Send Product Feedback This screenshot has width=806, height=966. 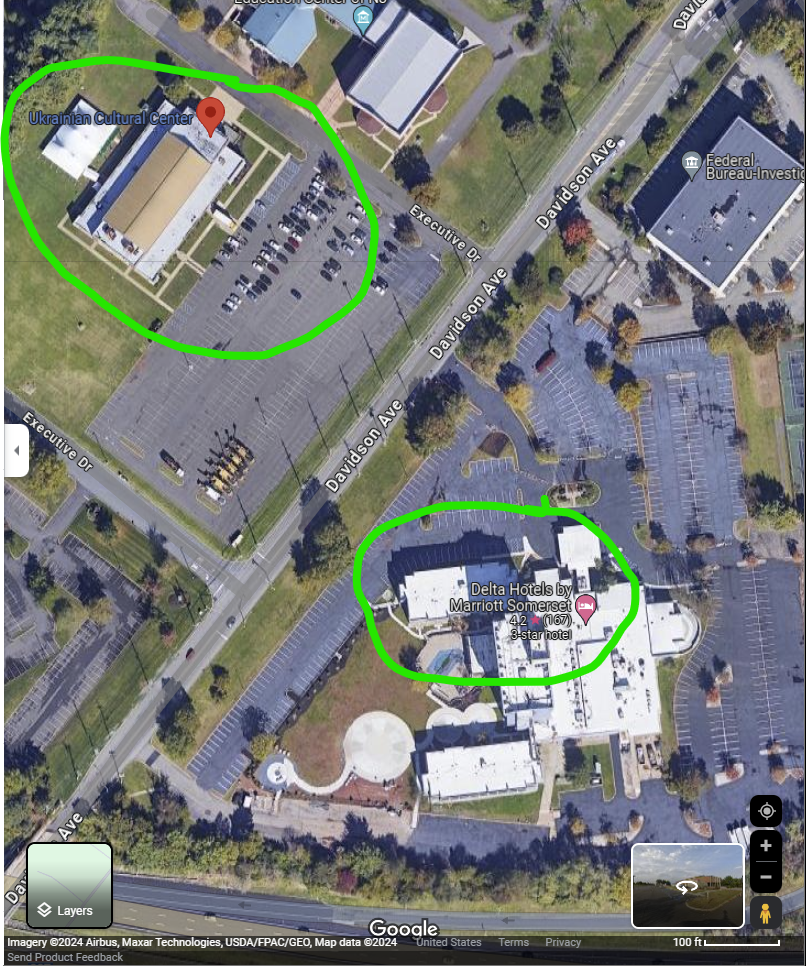pos(65,957)
